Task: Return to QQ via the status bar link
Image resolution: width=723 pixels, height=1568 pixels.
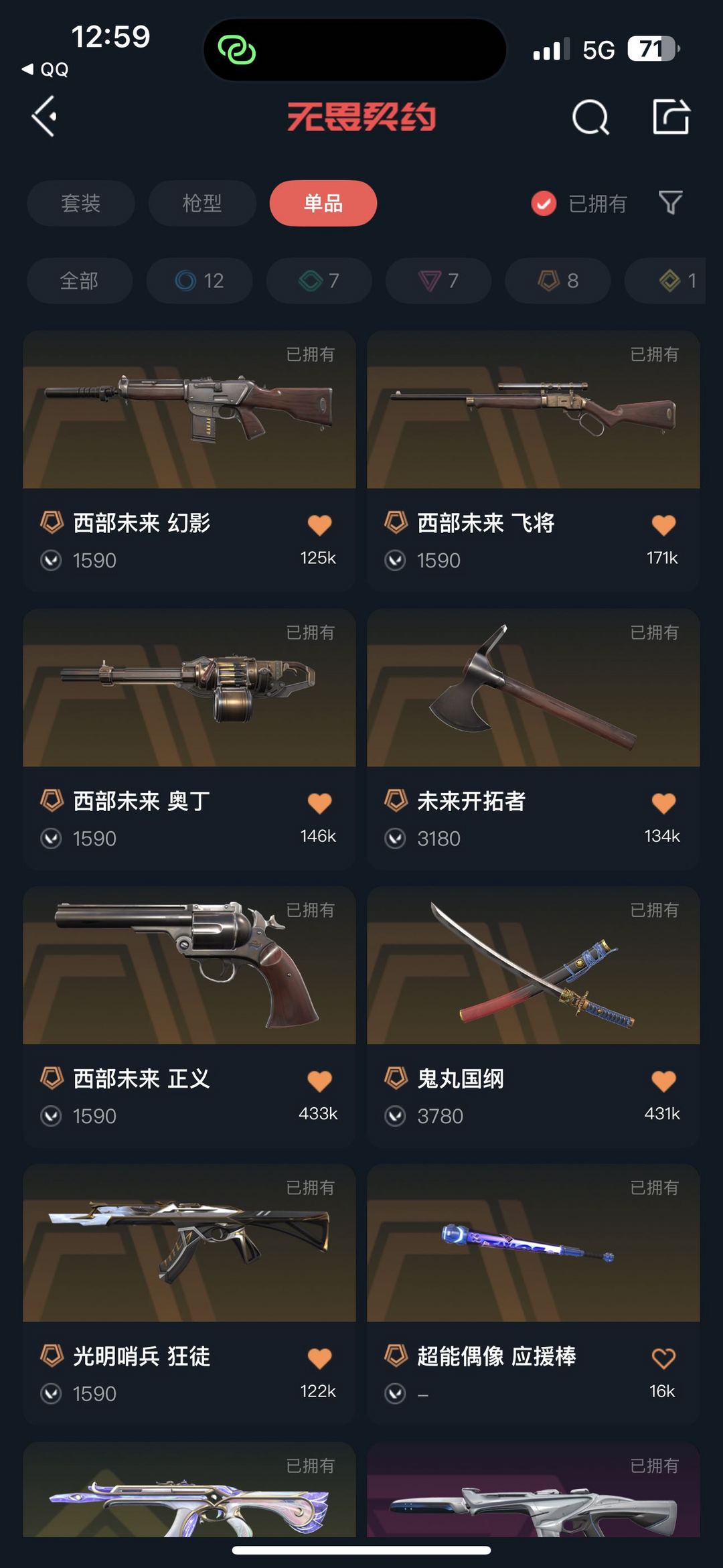Action: click(x=46, y=70)
